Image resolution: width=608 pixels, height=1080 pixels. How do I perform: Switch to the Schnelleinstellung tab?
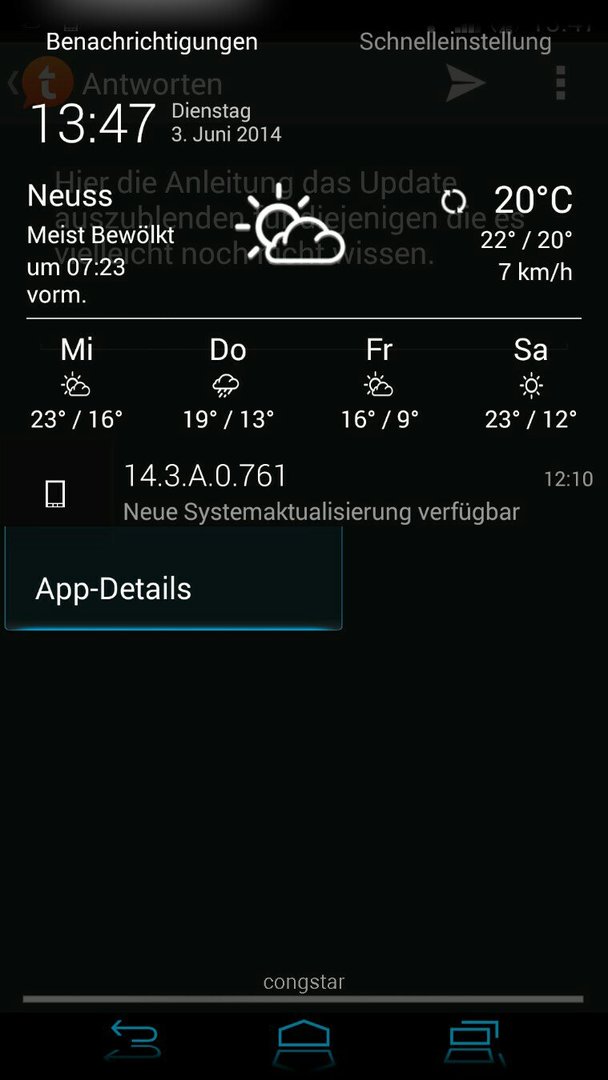coord(455,41)
